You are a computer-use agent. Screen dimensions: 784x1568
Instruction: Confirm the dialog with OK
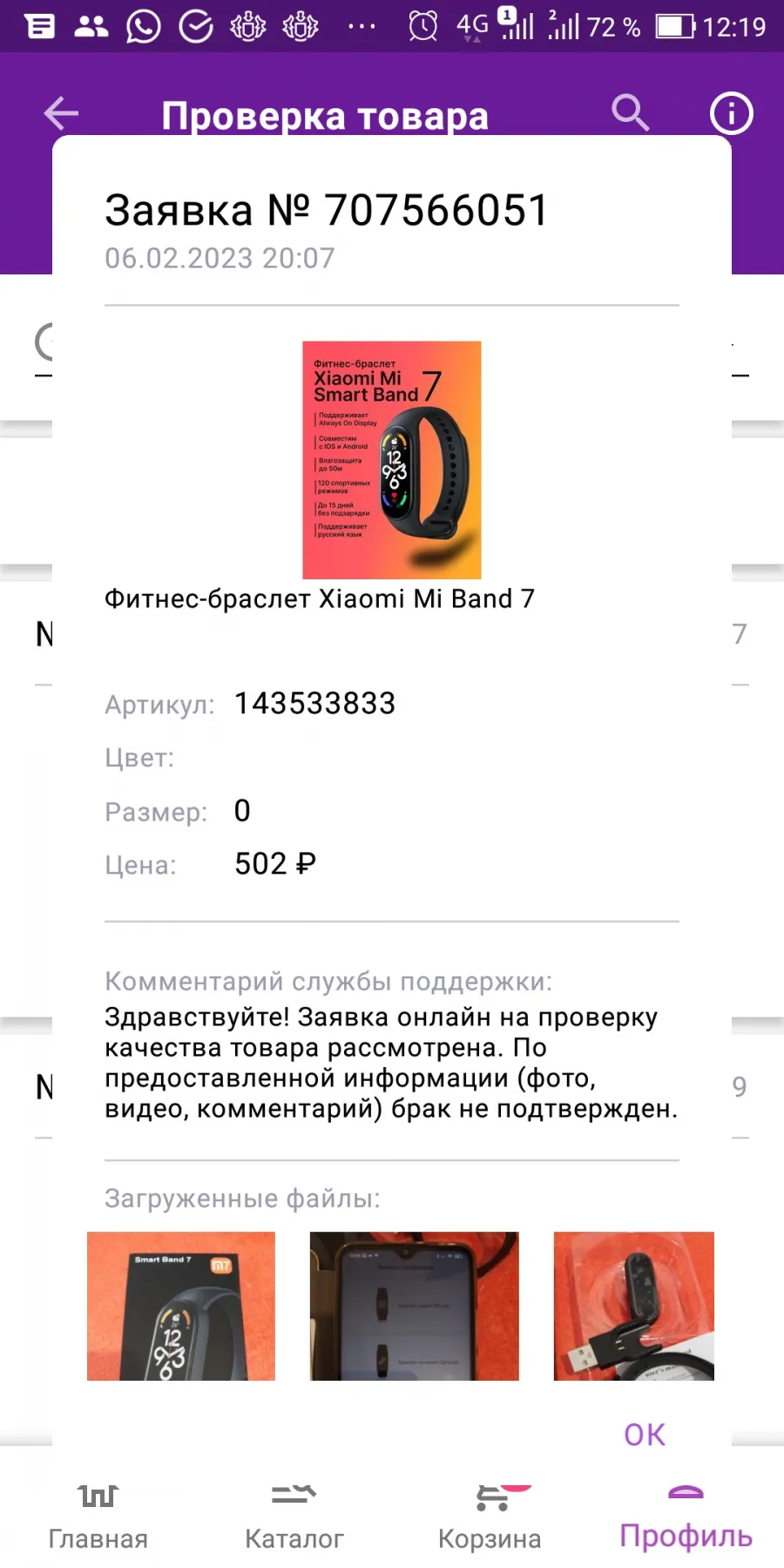645,1435
